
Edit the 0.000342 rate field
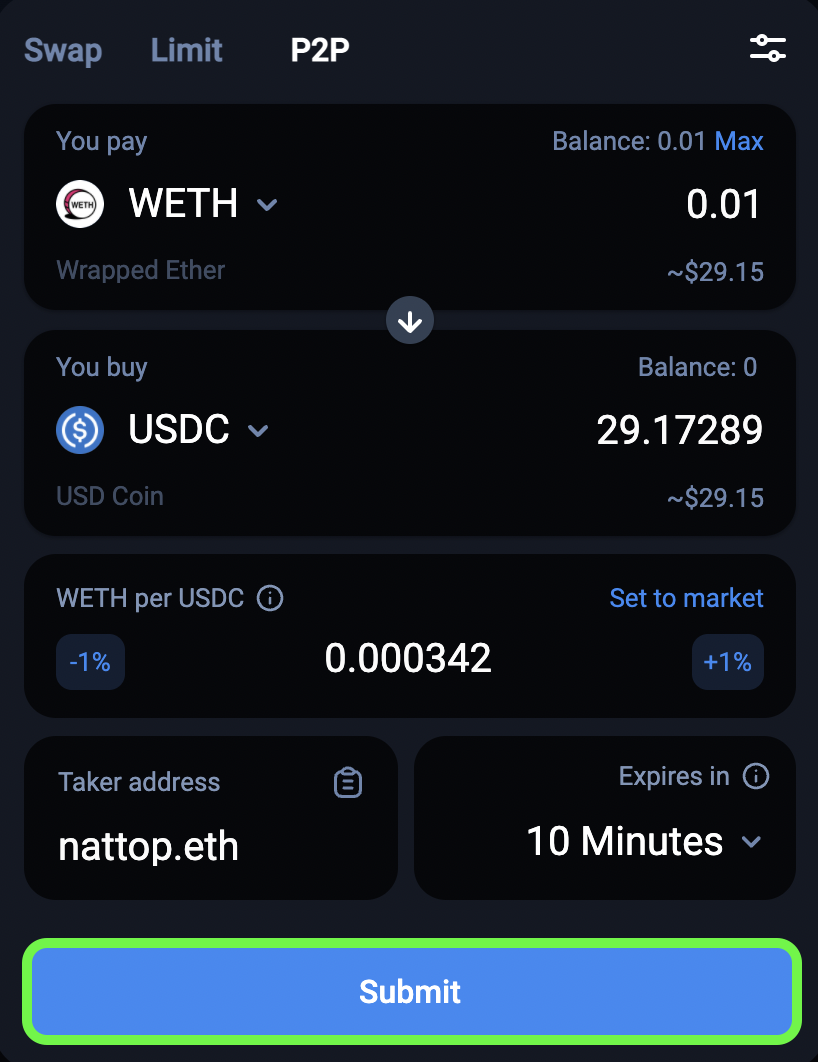tap(408, 658)
